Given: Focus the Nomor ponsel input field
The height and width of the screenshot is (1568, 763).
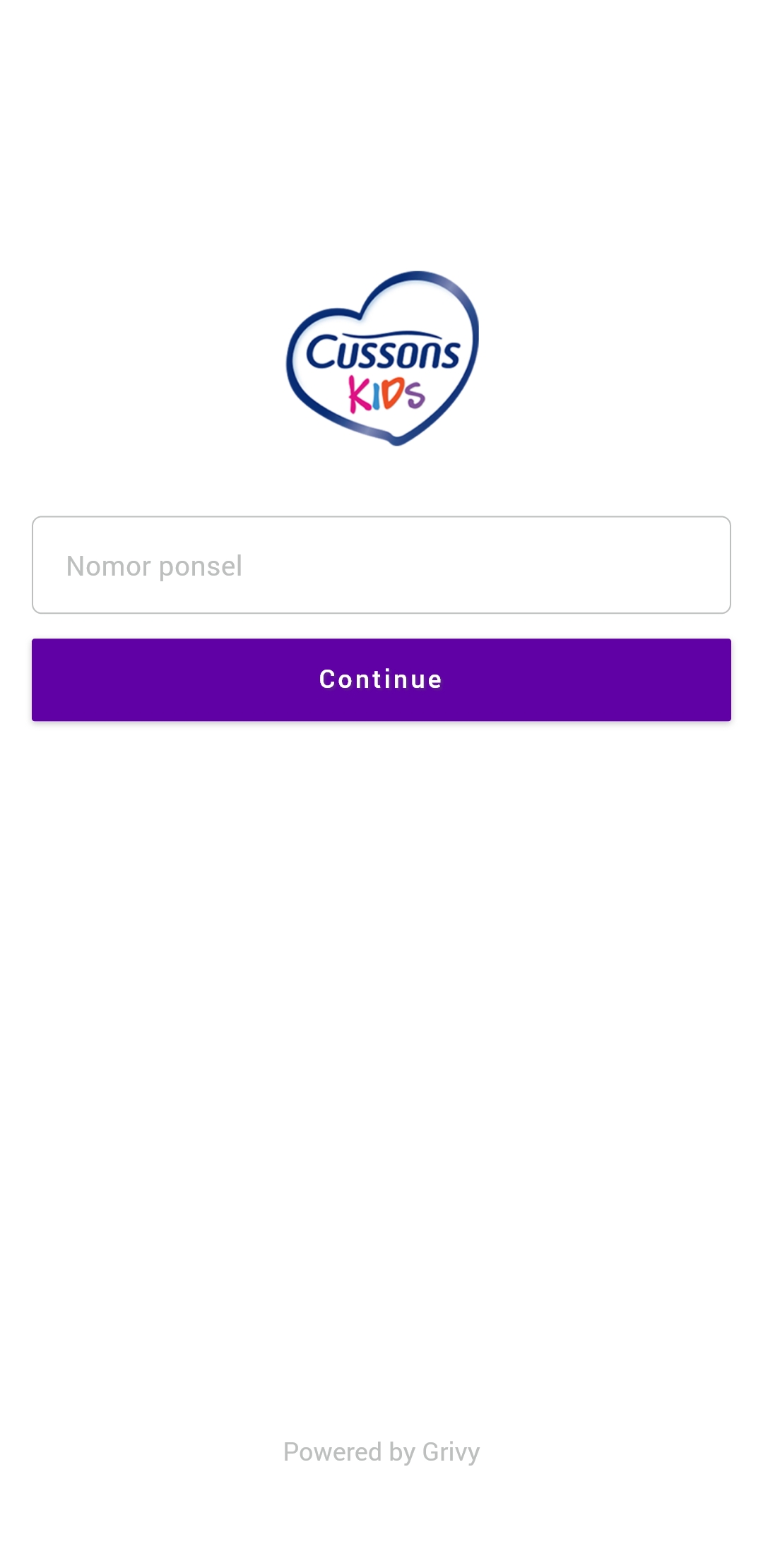Looking at the screenshot, I should pyautogui.click(x=381, y=565).
